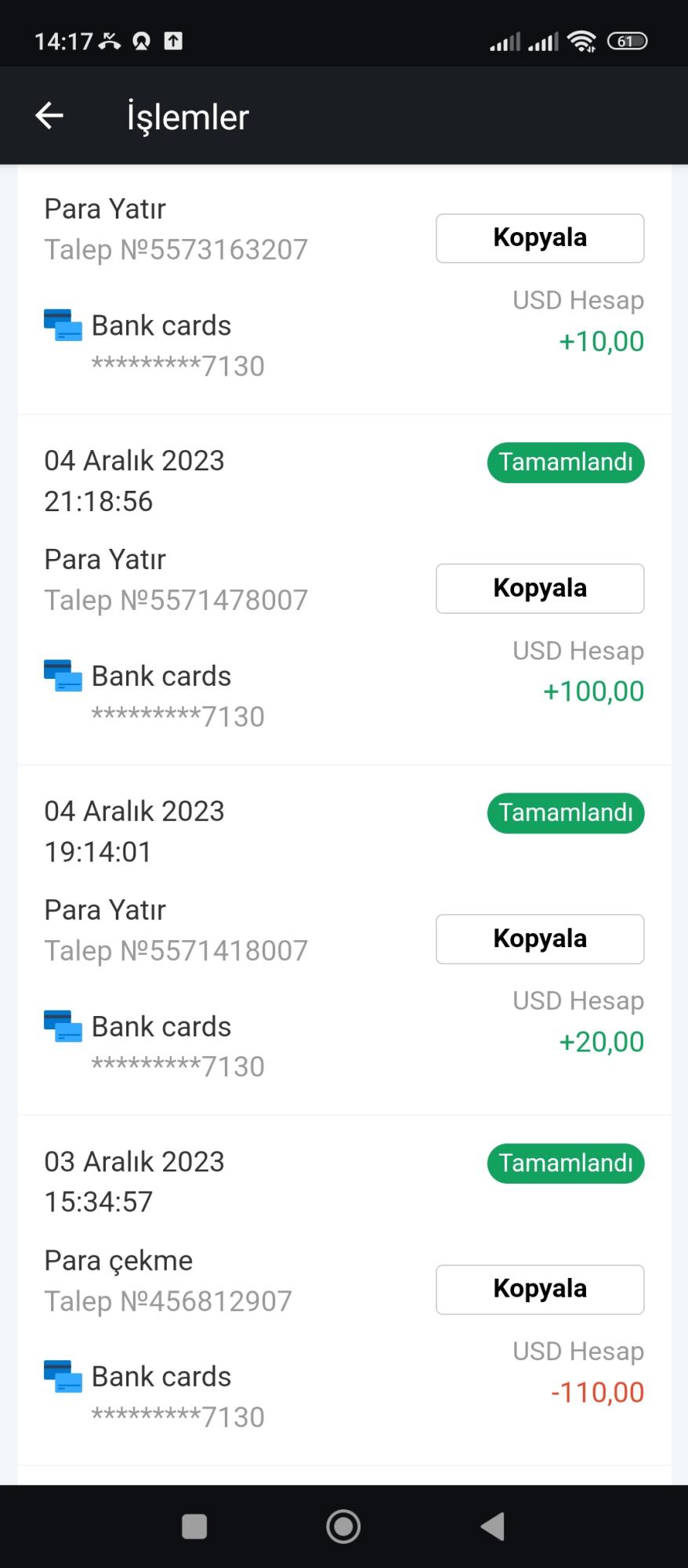688x1568 pixels.
Task: Copy request number 5571478007 using Kopyala
Action: (x=539, y=588)
